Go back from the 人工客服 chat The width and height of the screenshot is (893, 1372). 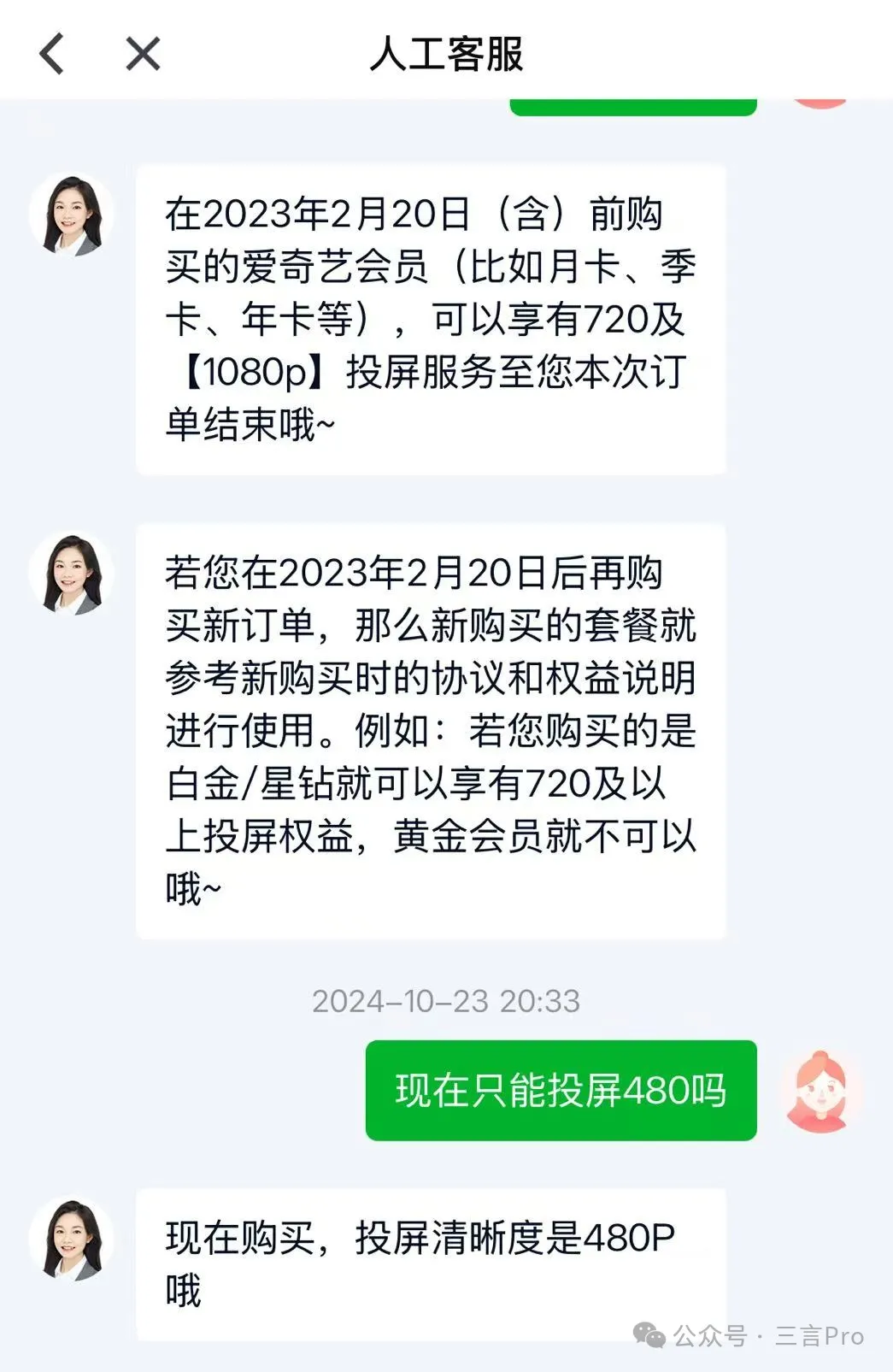pyautogui.click(x=52, y=54)
